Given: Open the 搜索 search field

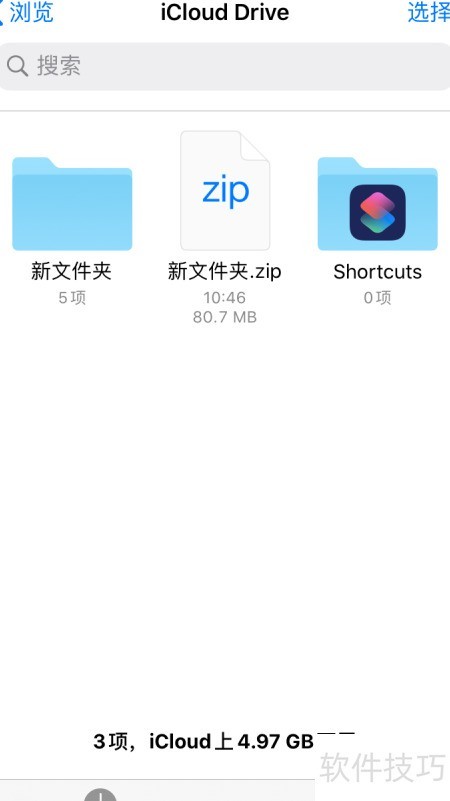Looking at the screenshot, I should pyautogui.click(x=225, y=66).
